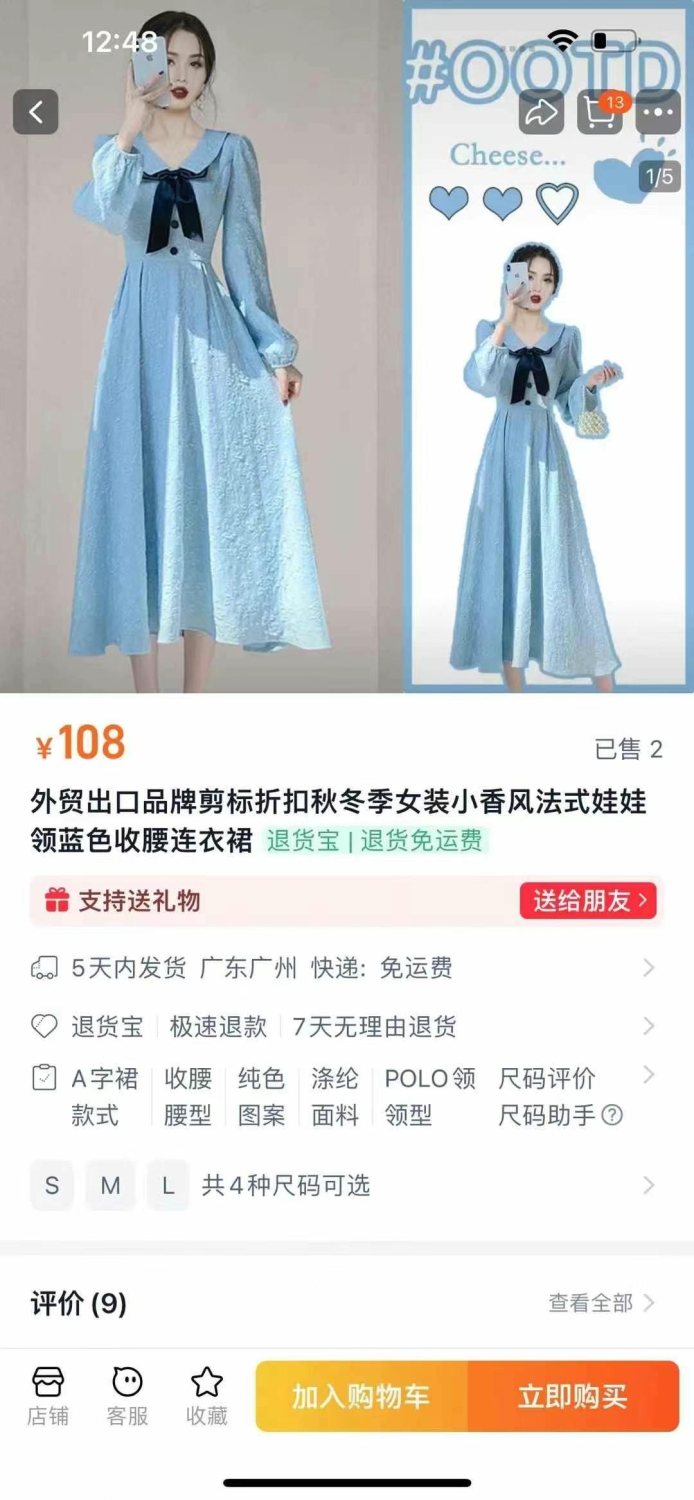Visit the 店铺 store page
The height and width of the screenshot is (1500, 694).
48,1396
